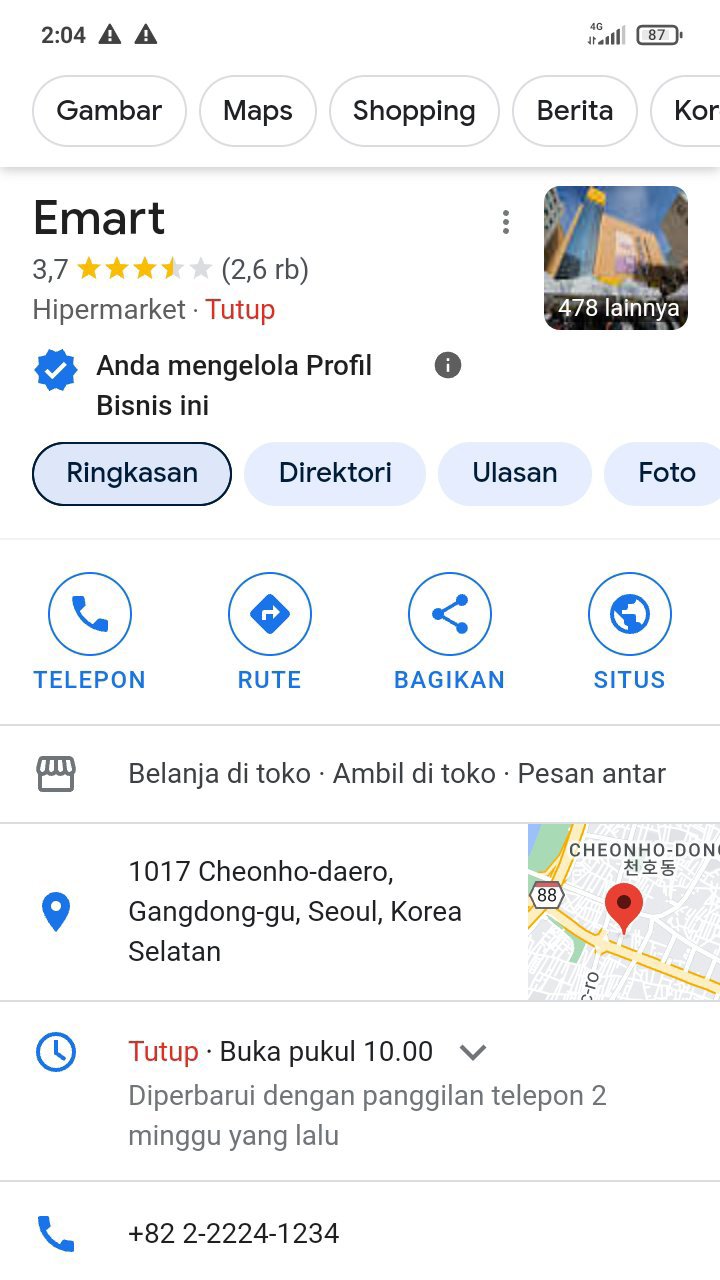This screenshot has height=1280, width=720.
Task: Tap the 2,6 rb reviews count
Action: pos(265,269)
